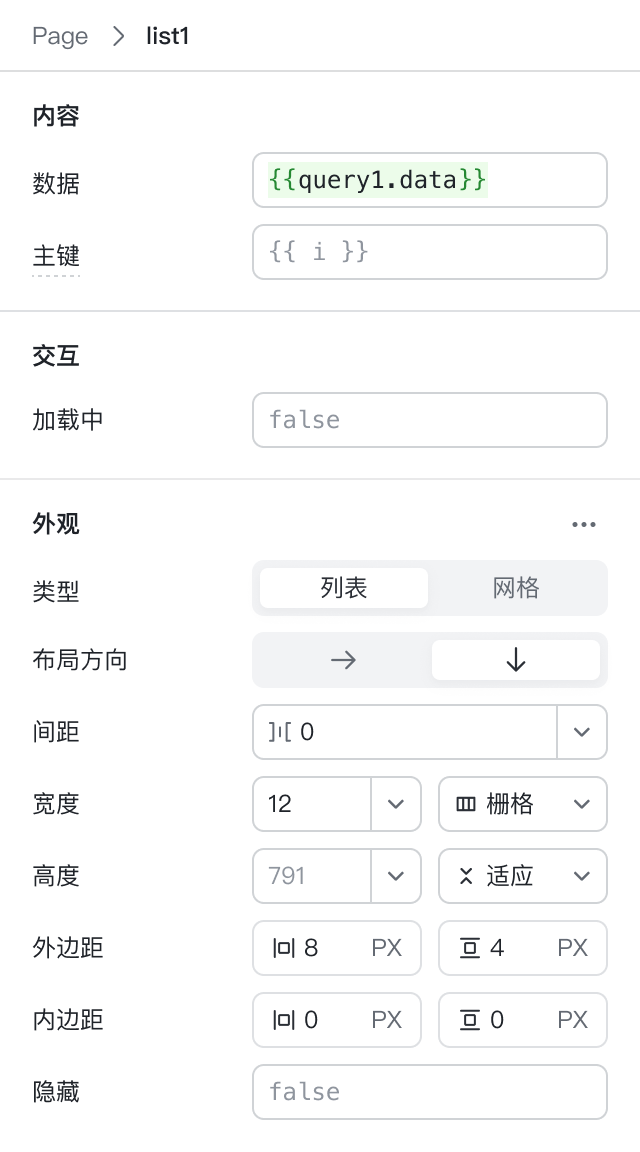Edit horizontal 外边距 value 8
This screenshot has height=1152, width=640.
[337, 948]
